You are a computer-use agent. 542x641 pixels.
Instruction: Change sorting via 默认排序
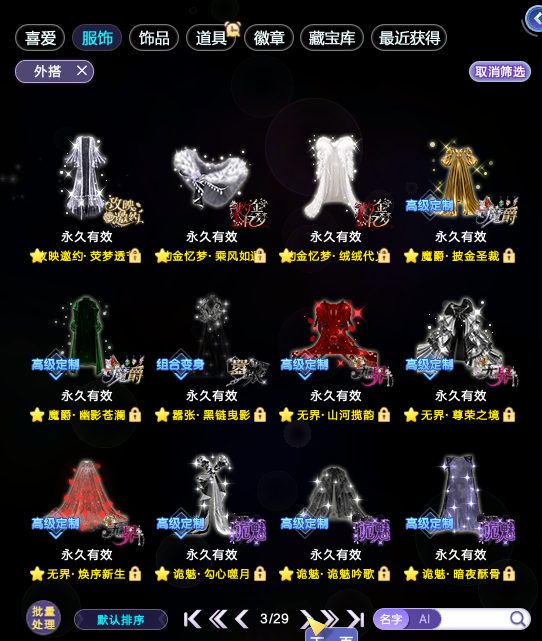(121, 620)
